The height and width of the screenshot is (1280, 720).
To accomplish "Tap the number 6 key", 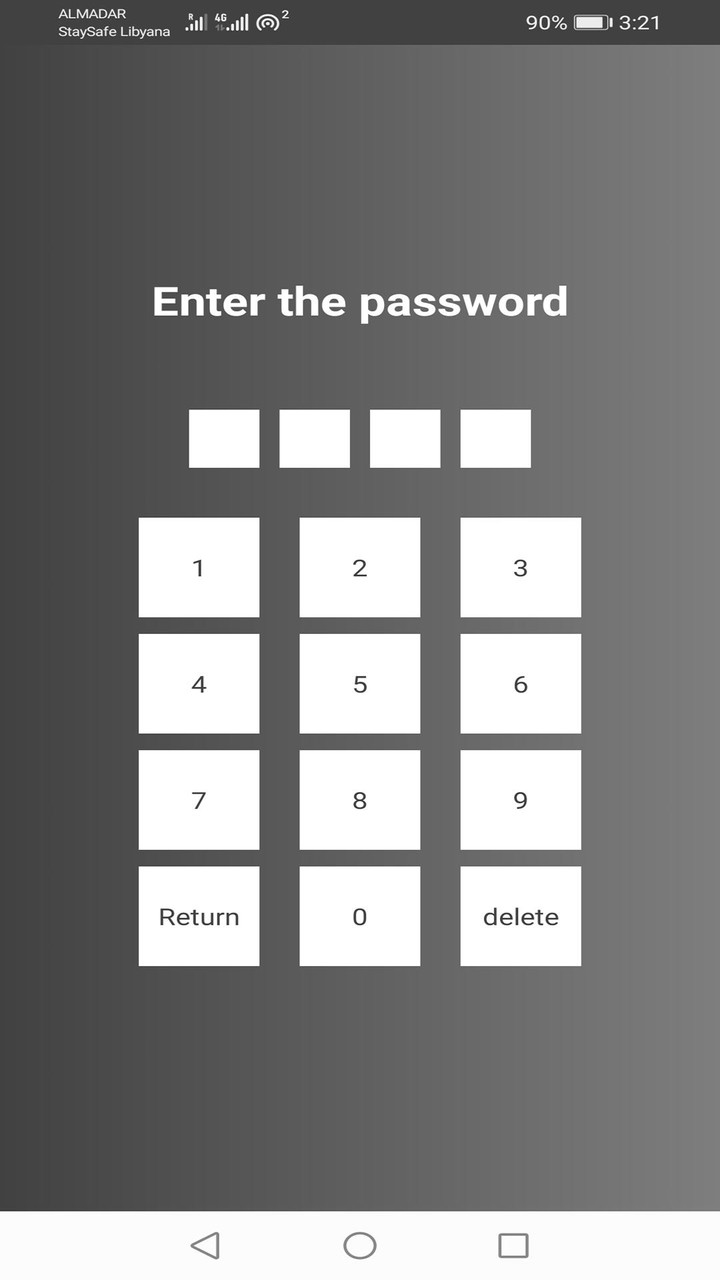I will [520, 683].
